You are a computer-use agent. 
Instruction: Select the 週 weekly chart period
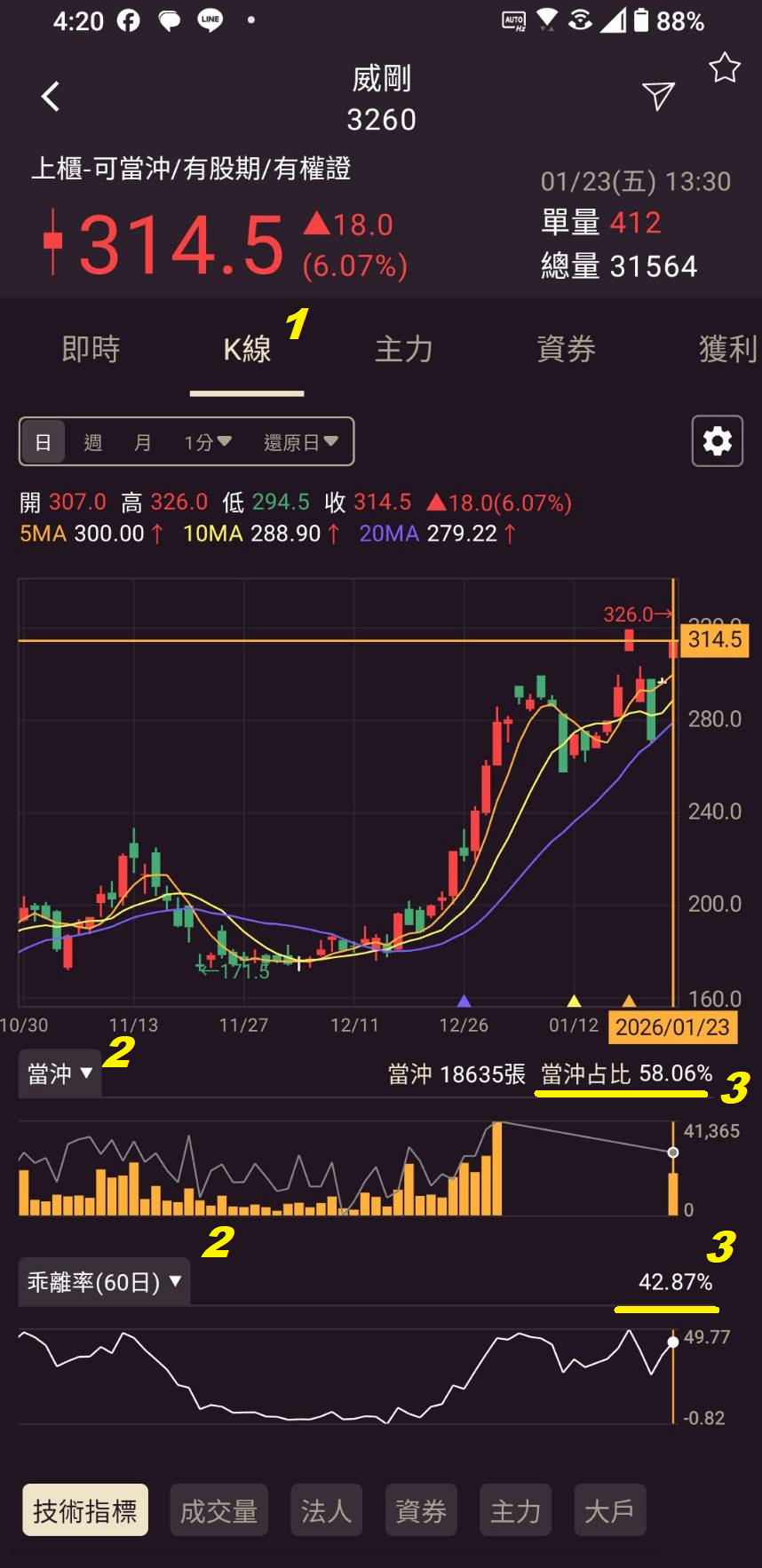pos(92,441)
